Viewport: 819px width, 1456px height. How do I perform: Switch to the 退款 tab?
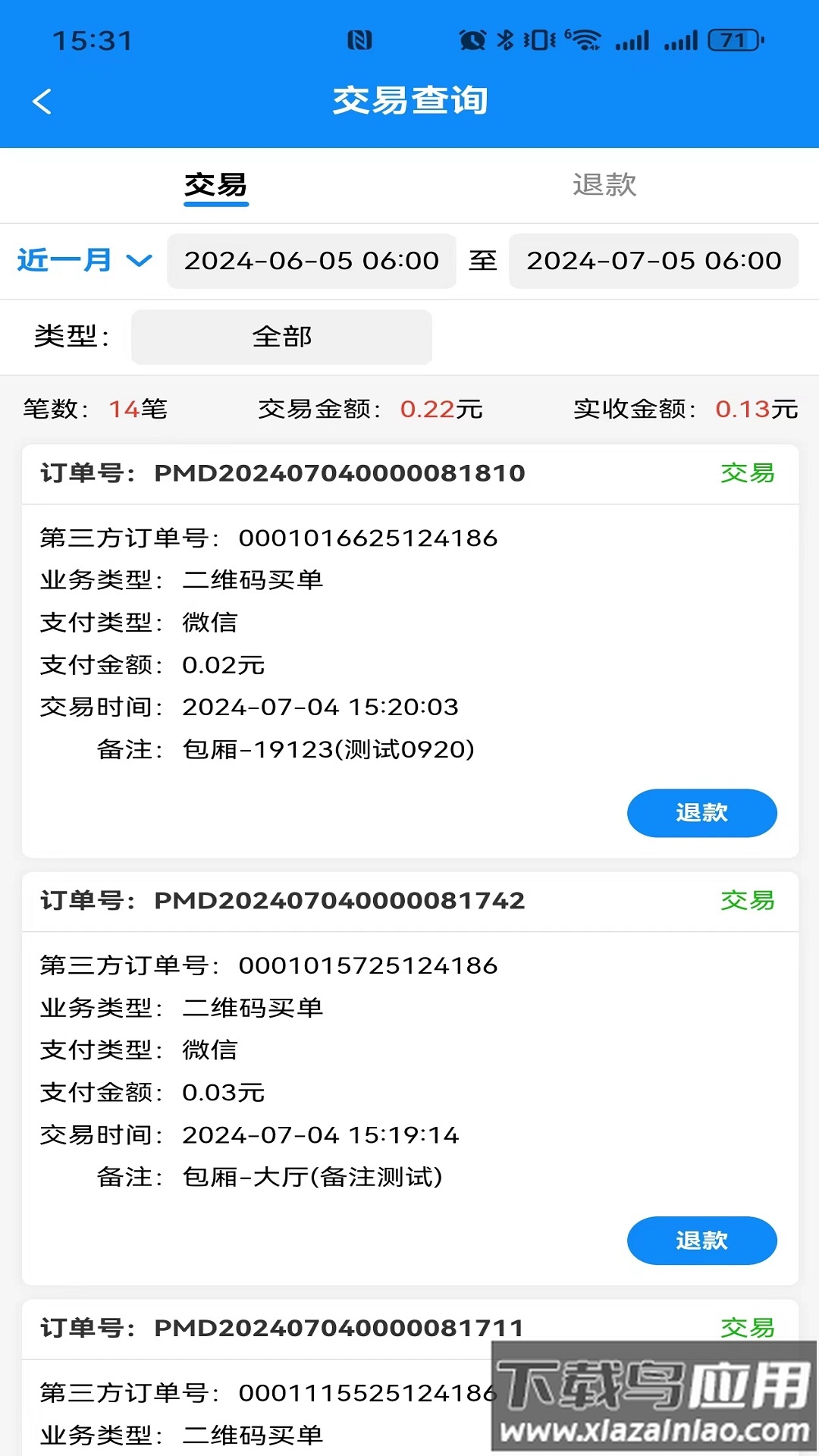604,185
